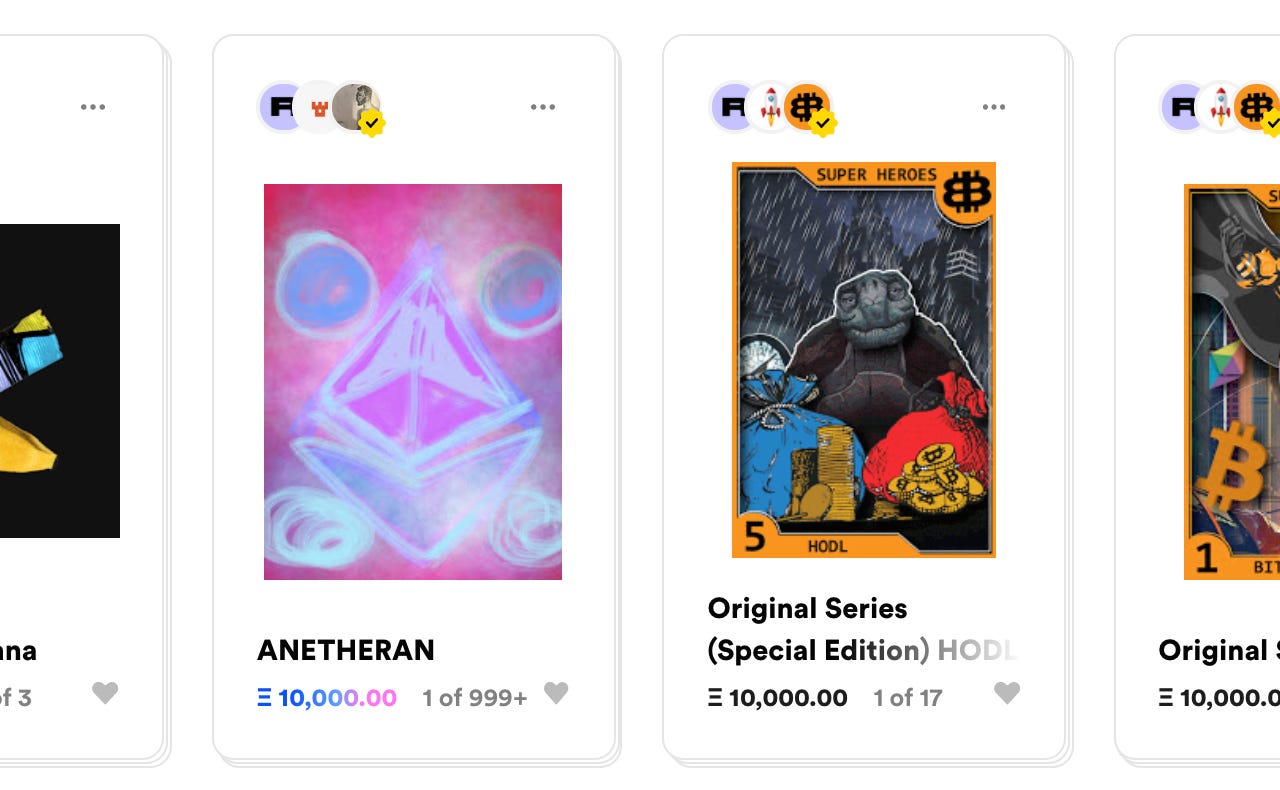1280x790 pixels.
Task: Open overflow menu on the HODL card
Action: (994, 107)
